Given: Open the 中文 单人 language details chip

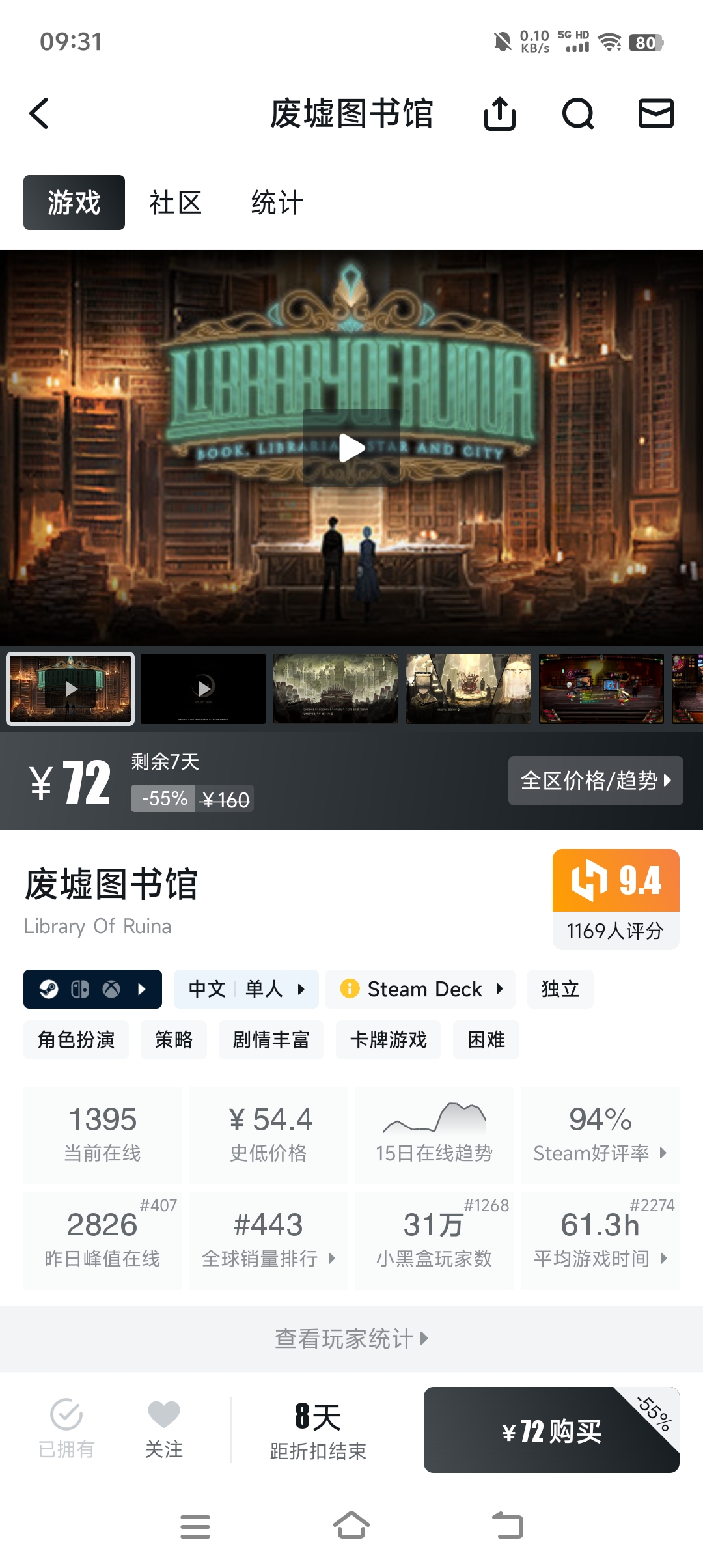Looking at the screenshot, I should pos(246,989).
